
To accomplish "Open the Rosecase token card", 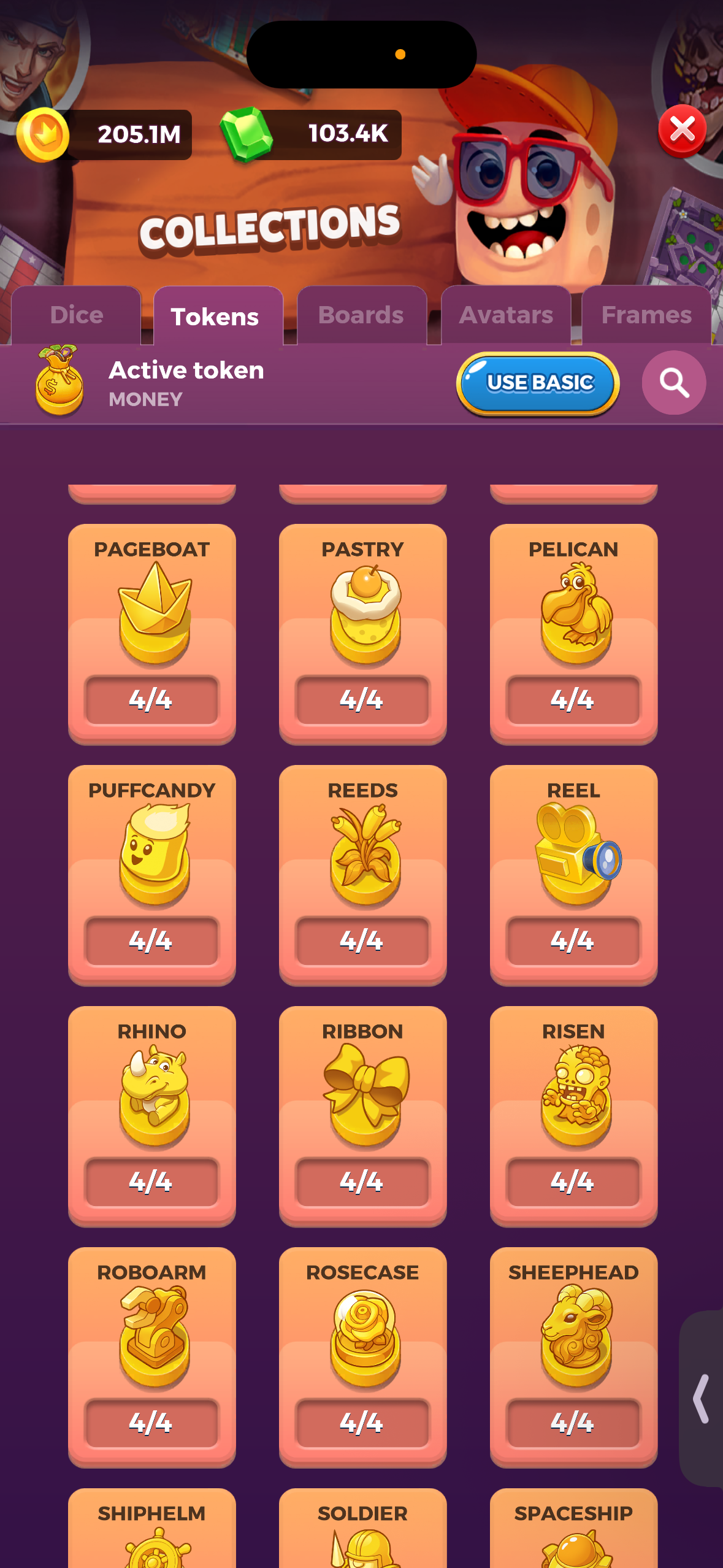I will 363,1356.
